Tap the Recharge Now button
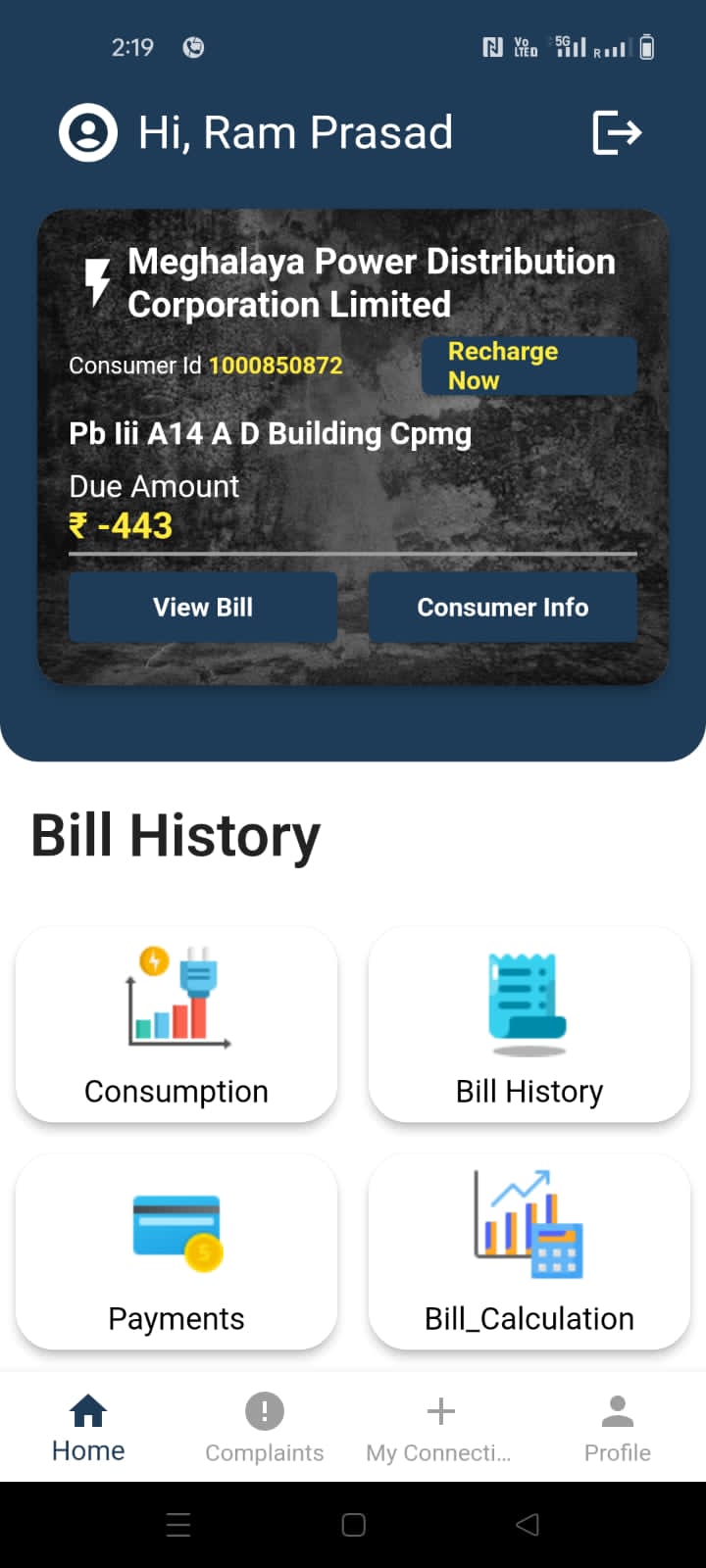 529,366
